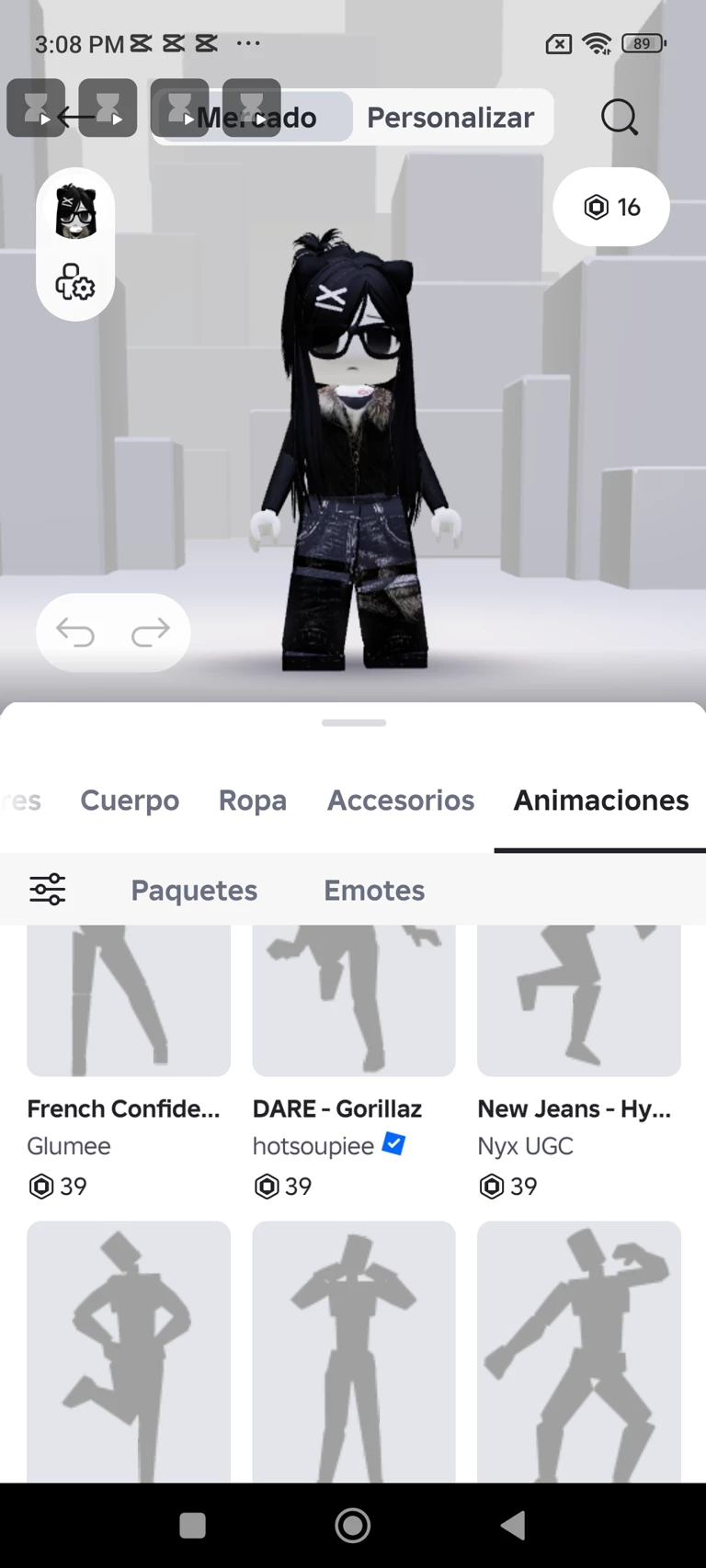Select the Animaciones category
This screenshot has width=706, height=1568.
[x=600, y=801]
